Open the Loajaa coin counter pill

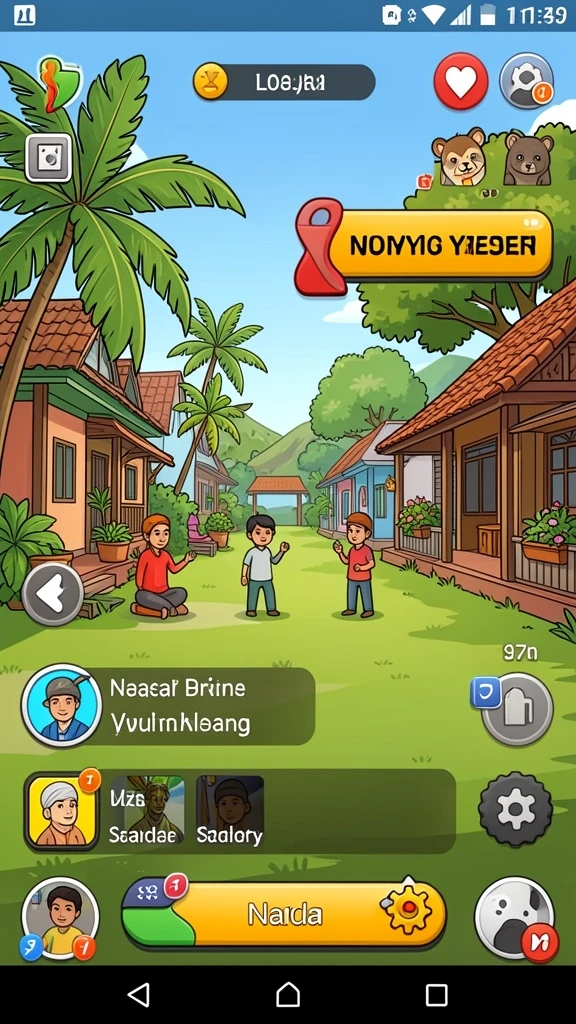(x=284, y=82)
